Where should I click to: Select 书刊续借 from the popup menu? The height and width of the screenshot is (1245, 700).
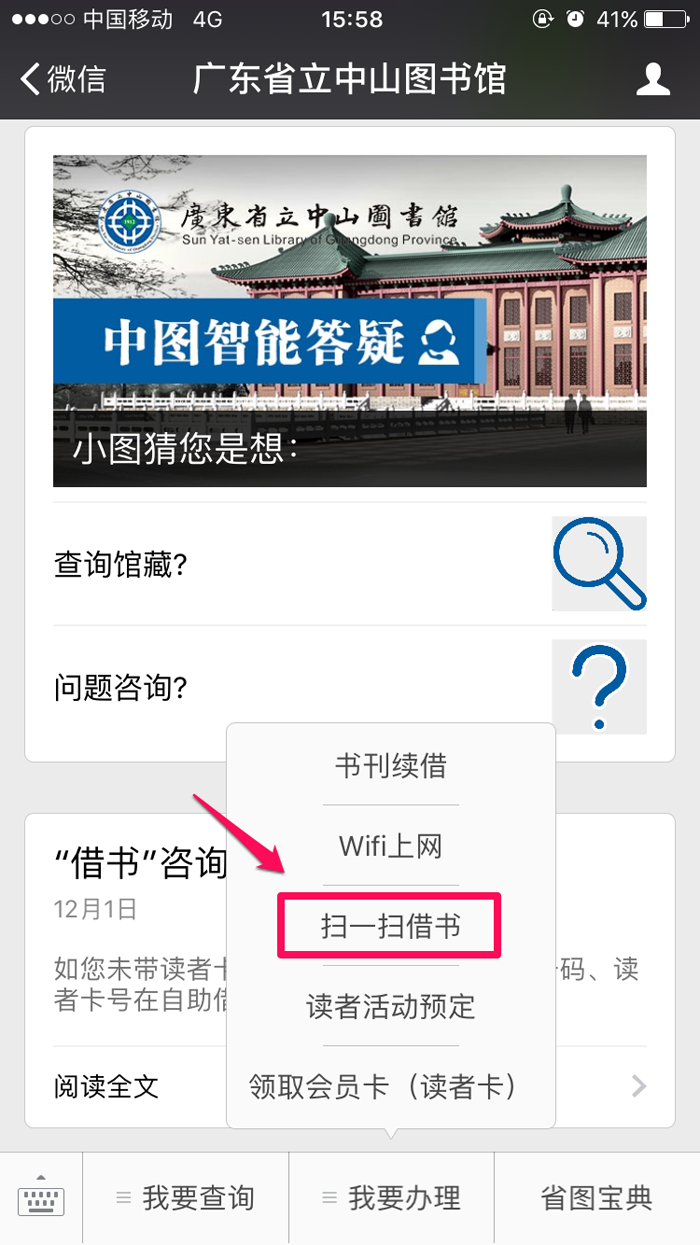pyautogui.click(x=390, y=766)
